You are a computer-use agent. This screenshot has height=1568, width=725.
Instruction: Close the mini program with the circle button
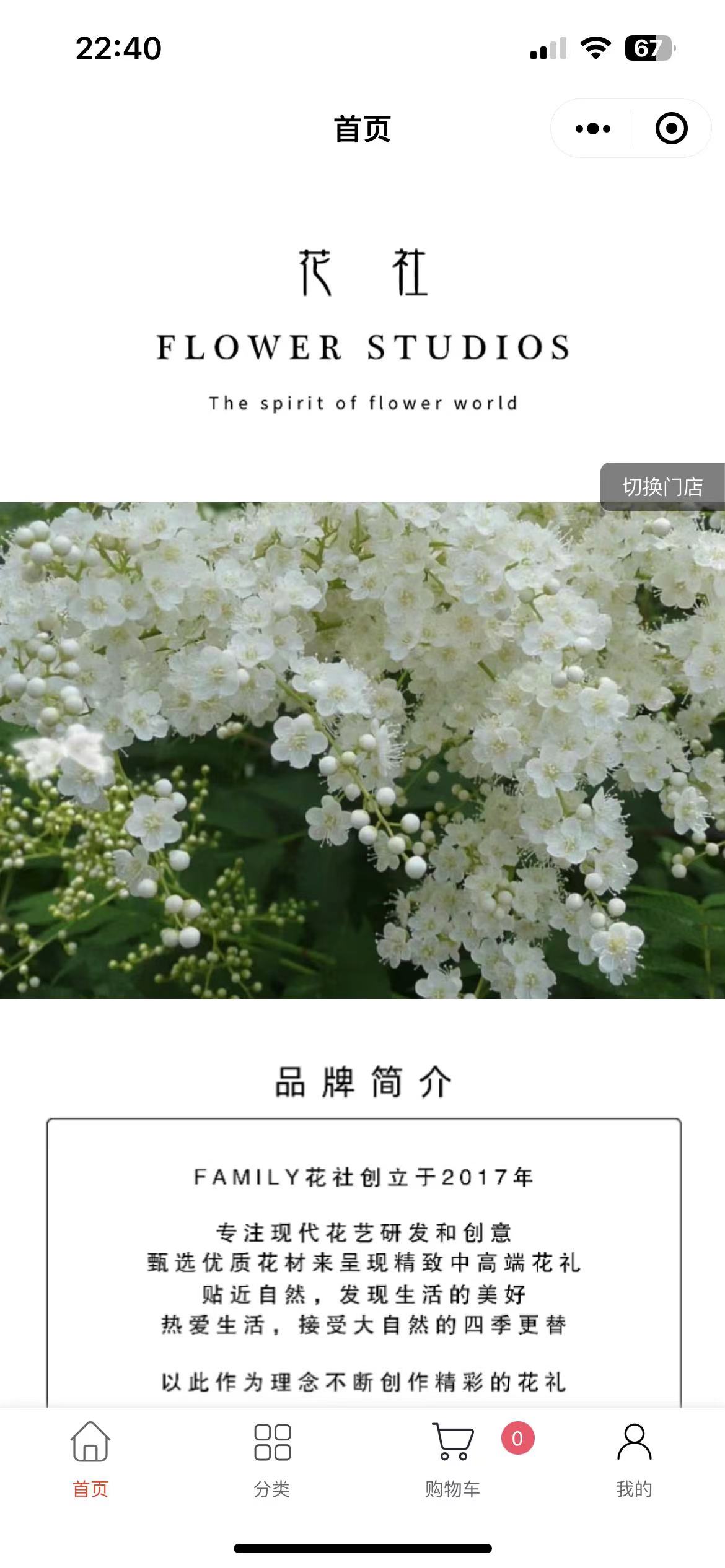click(x=671, y=129)
